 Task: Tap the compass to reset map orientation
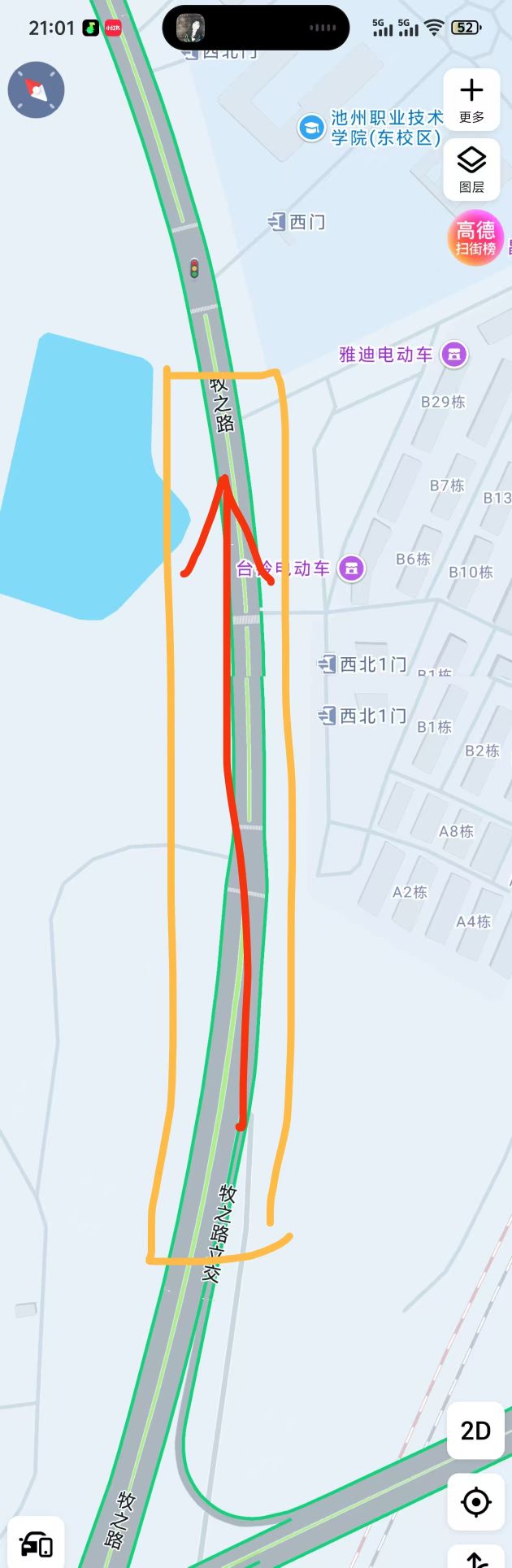(x=37, y=89)
